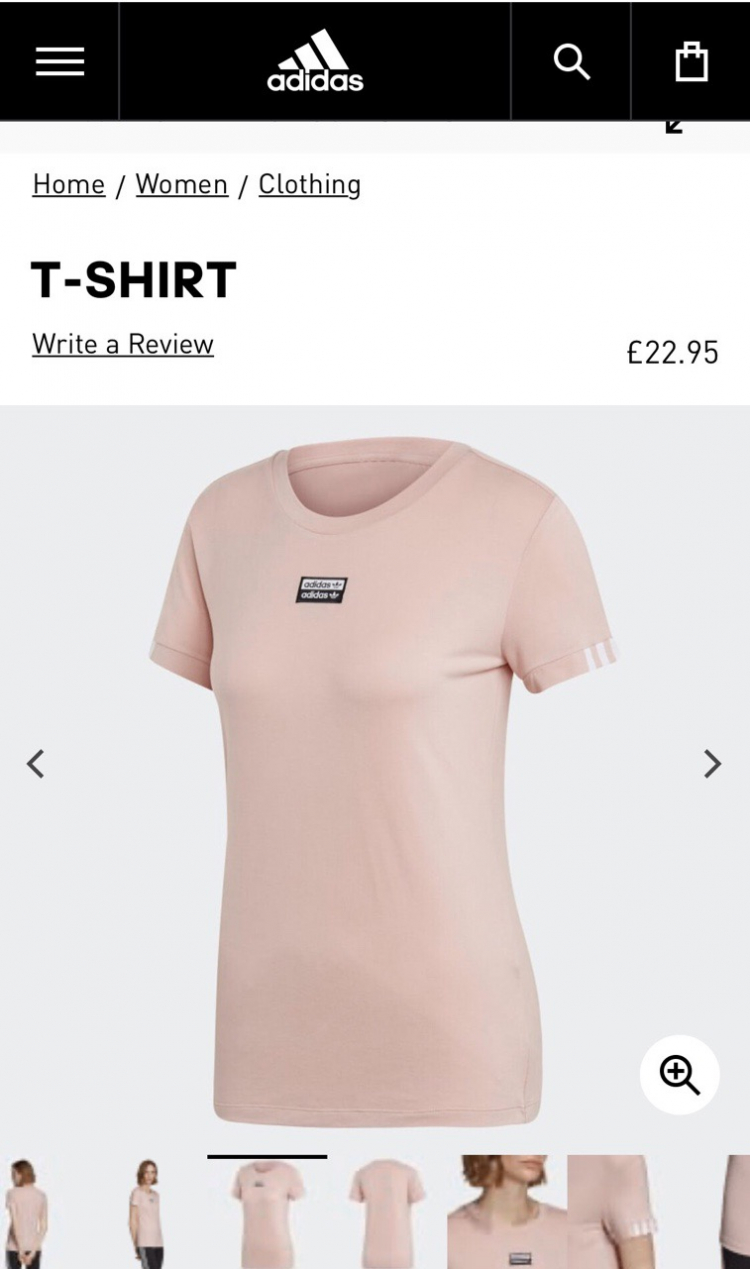Show the previous product image
Screen dimensions: 750x1269
[36, 764]
